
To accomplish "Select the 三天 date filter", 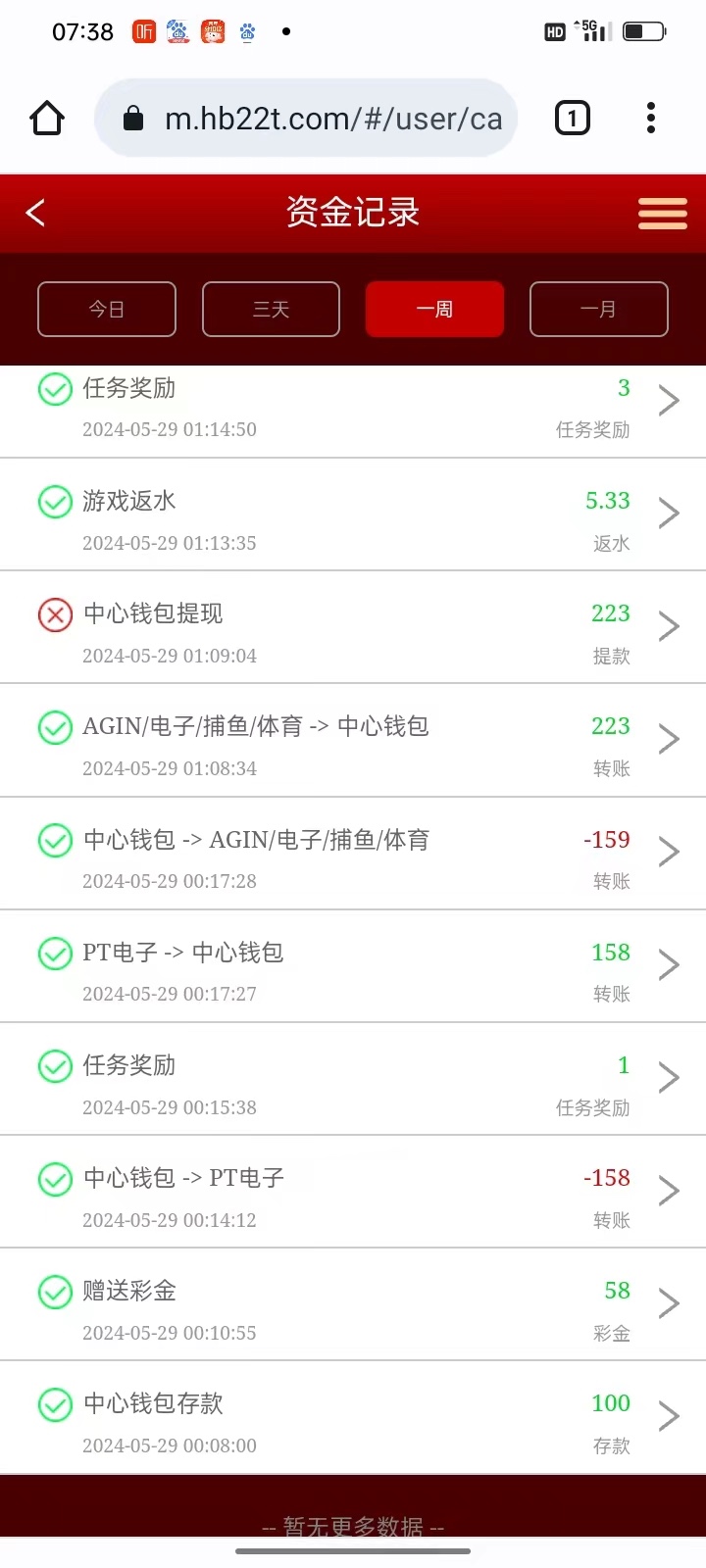I will [x=271, y=309].
